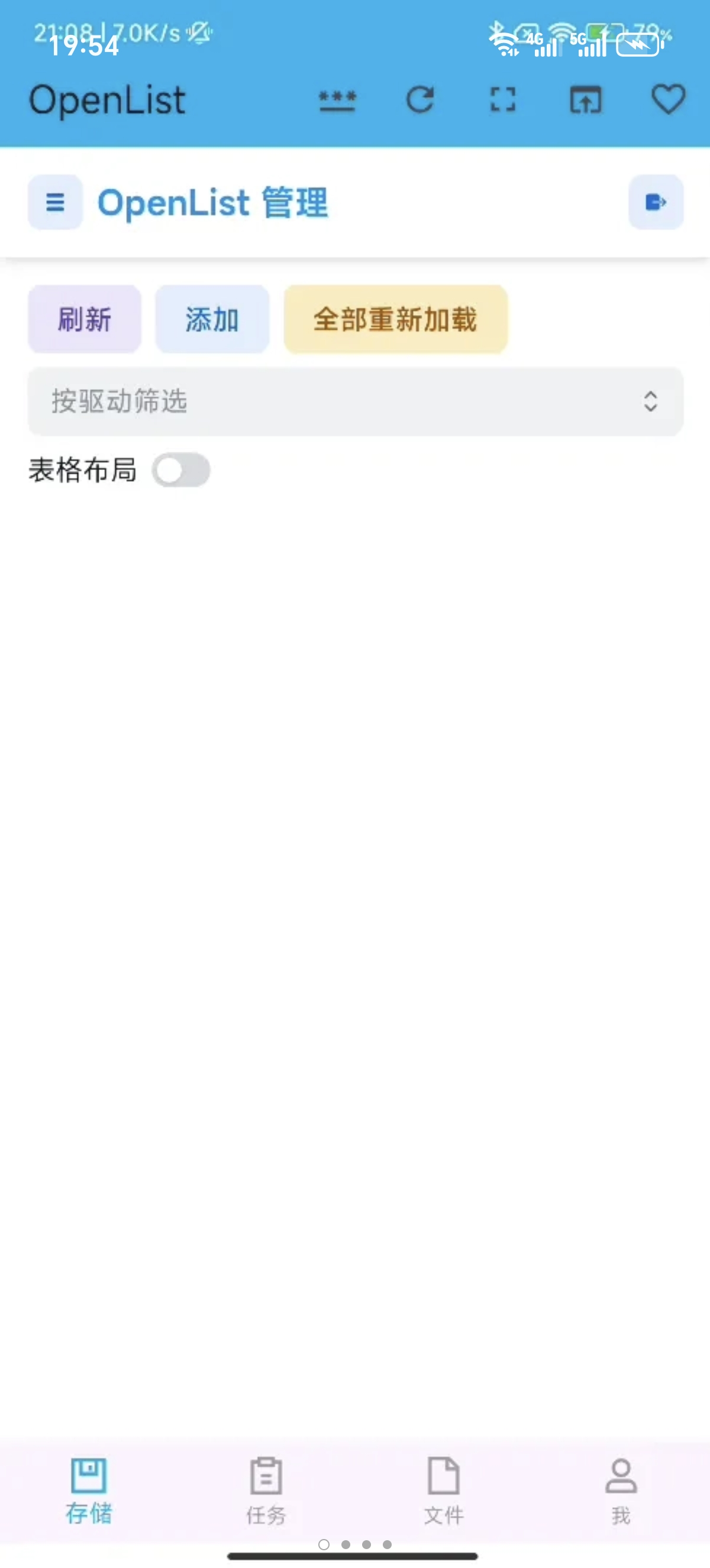
Task: Select the 存储 storage icon in bottom bar
Action: pyautogui.click(x=89, y=1491)
